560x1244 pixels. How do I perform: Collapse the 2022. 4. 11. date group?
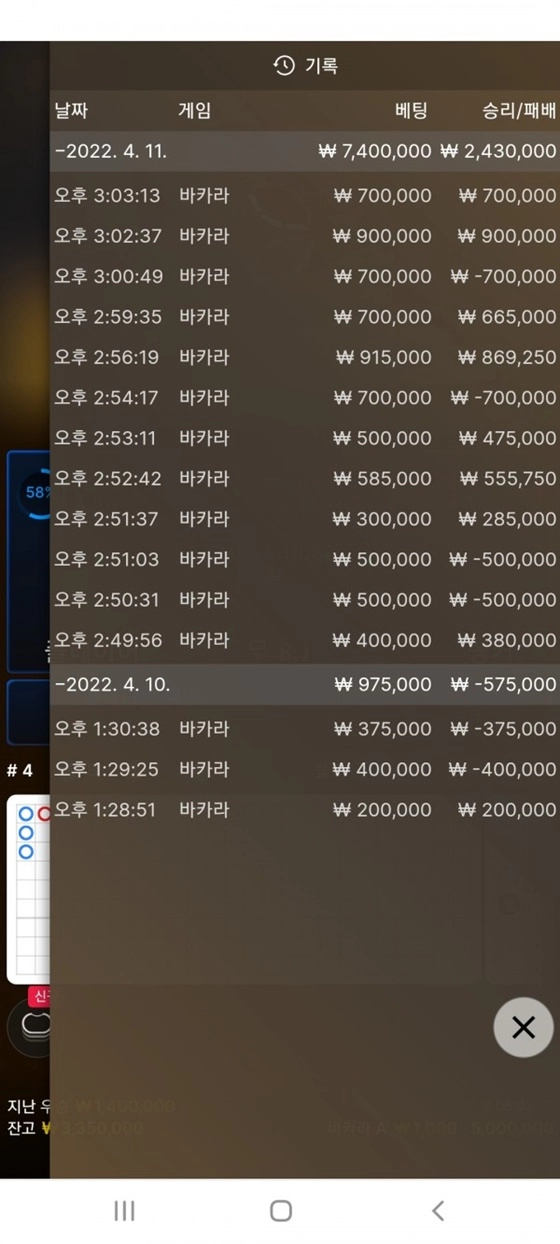pos(305,151)
